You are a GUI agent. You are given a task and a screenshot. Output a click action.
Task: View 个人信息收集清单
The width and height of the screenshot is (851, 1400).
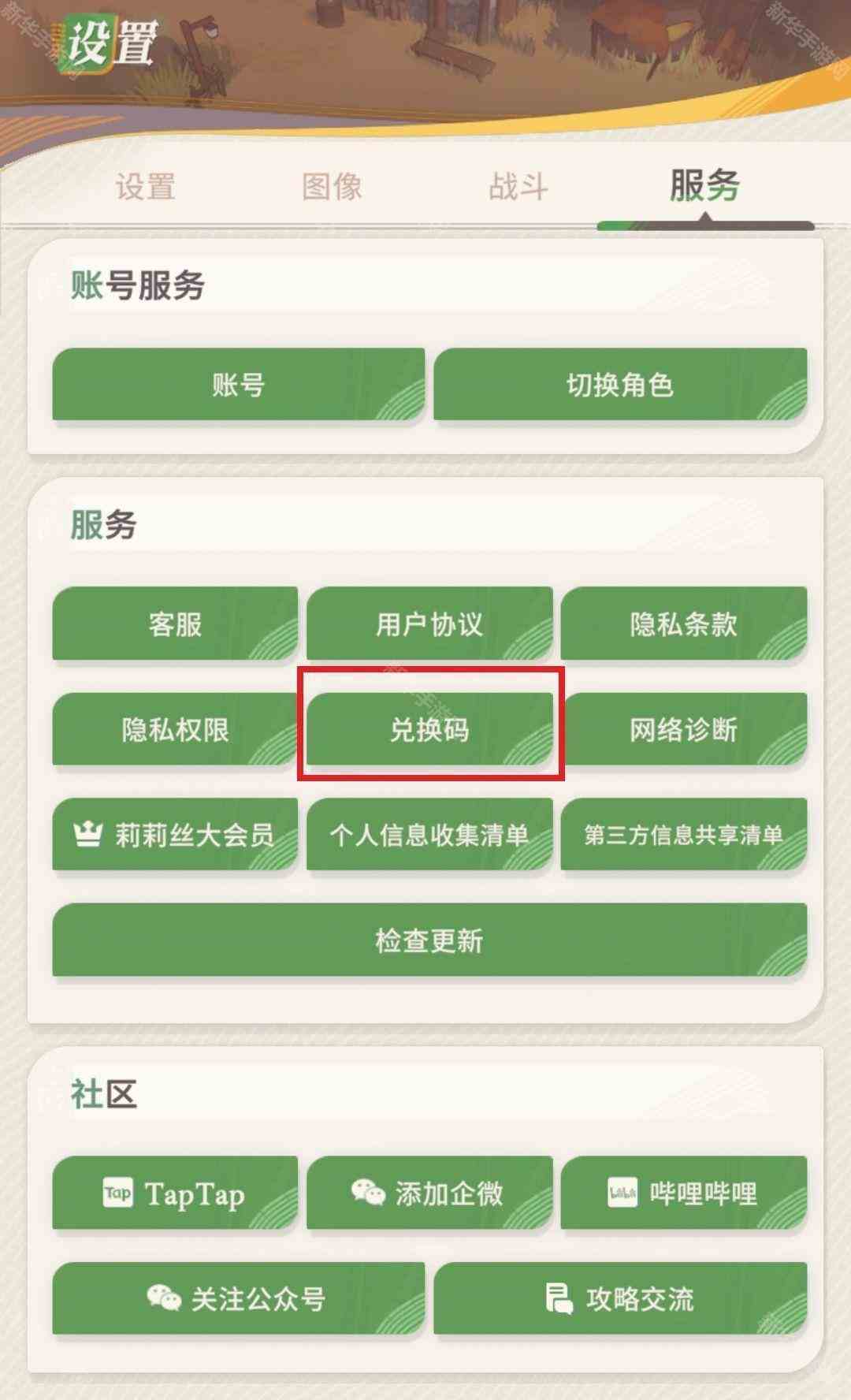[429, 834]
